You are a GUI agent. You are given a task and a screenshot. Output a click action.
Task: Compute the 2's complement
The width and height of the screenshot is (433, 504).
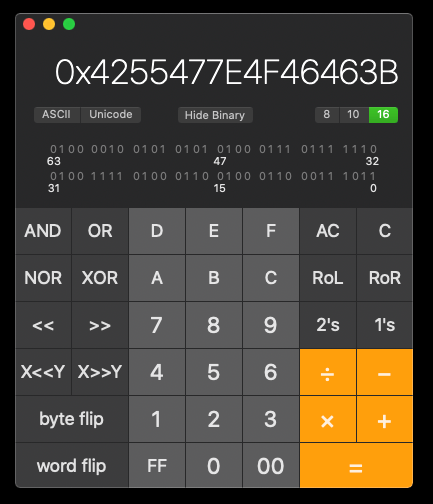(x=328, y=325)
